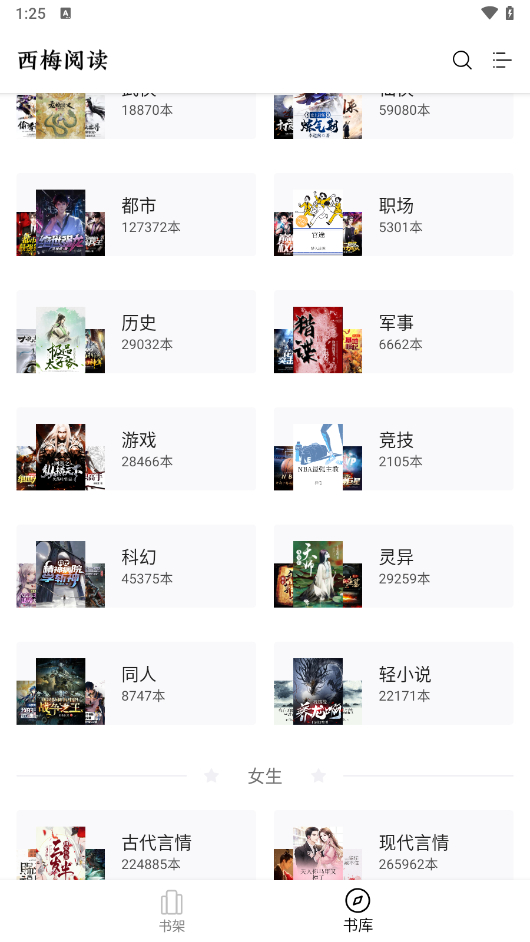Select the 同人 category
Viewport: 530px width, 942px height.
136,683
